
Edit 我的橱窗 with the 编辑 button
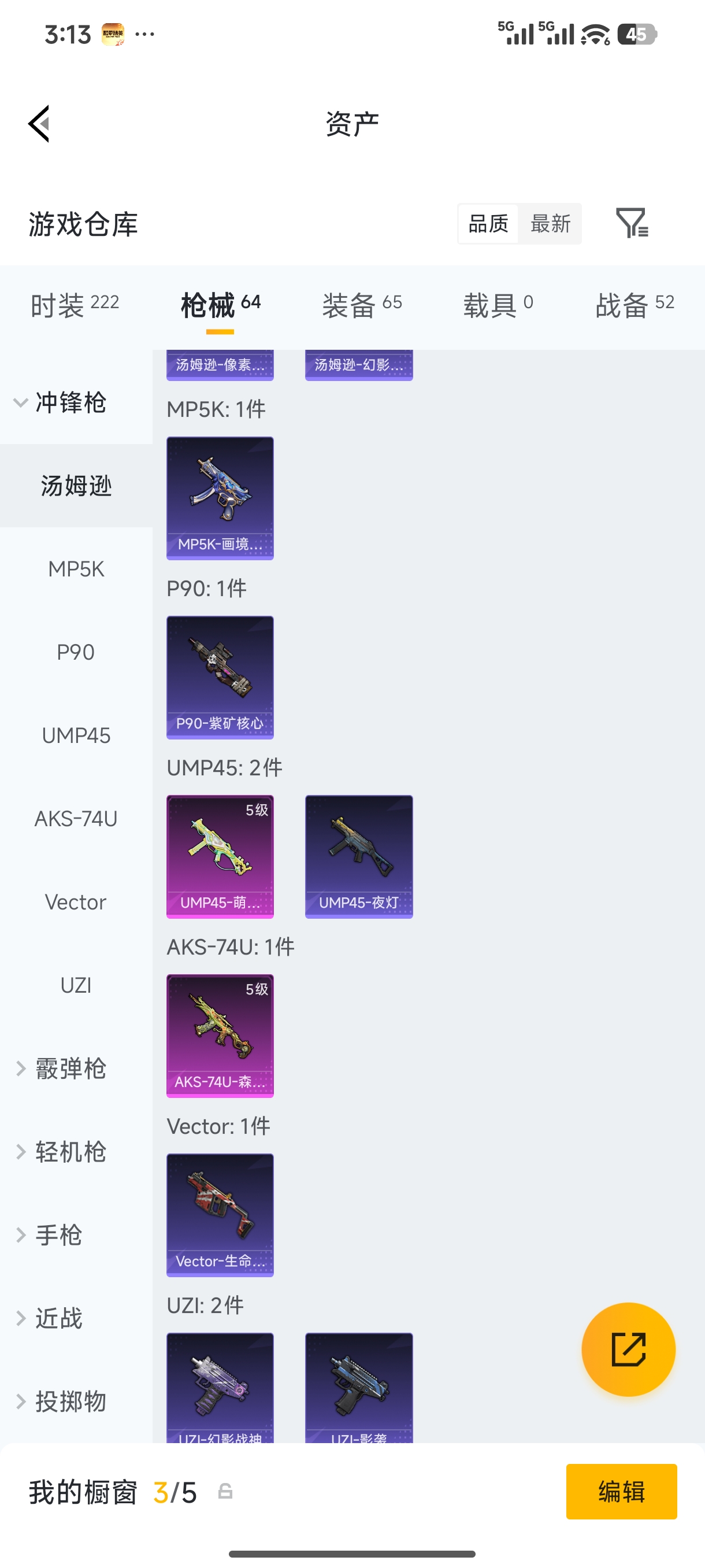pos(621,1491)
